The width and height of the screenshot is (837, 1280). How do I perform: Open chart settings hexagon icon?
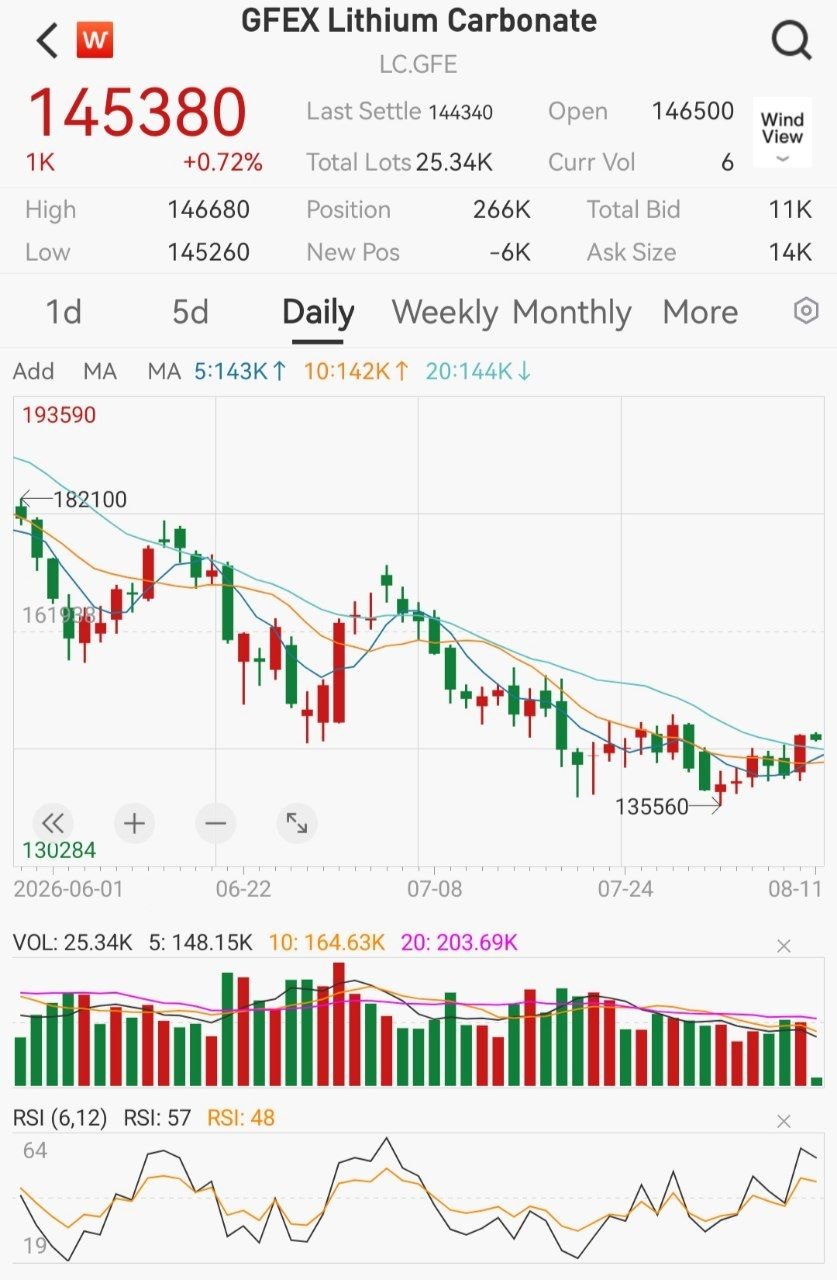pos(806,311)
